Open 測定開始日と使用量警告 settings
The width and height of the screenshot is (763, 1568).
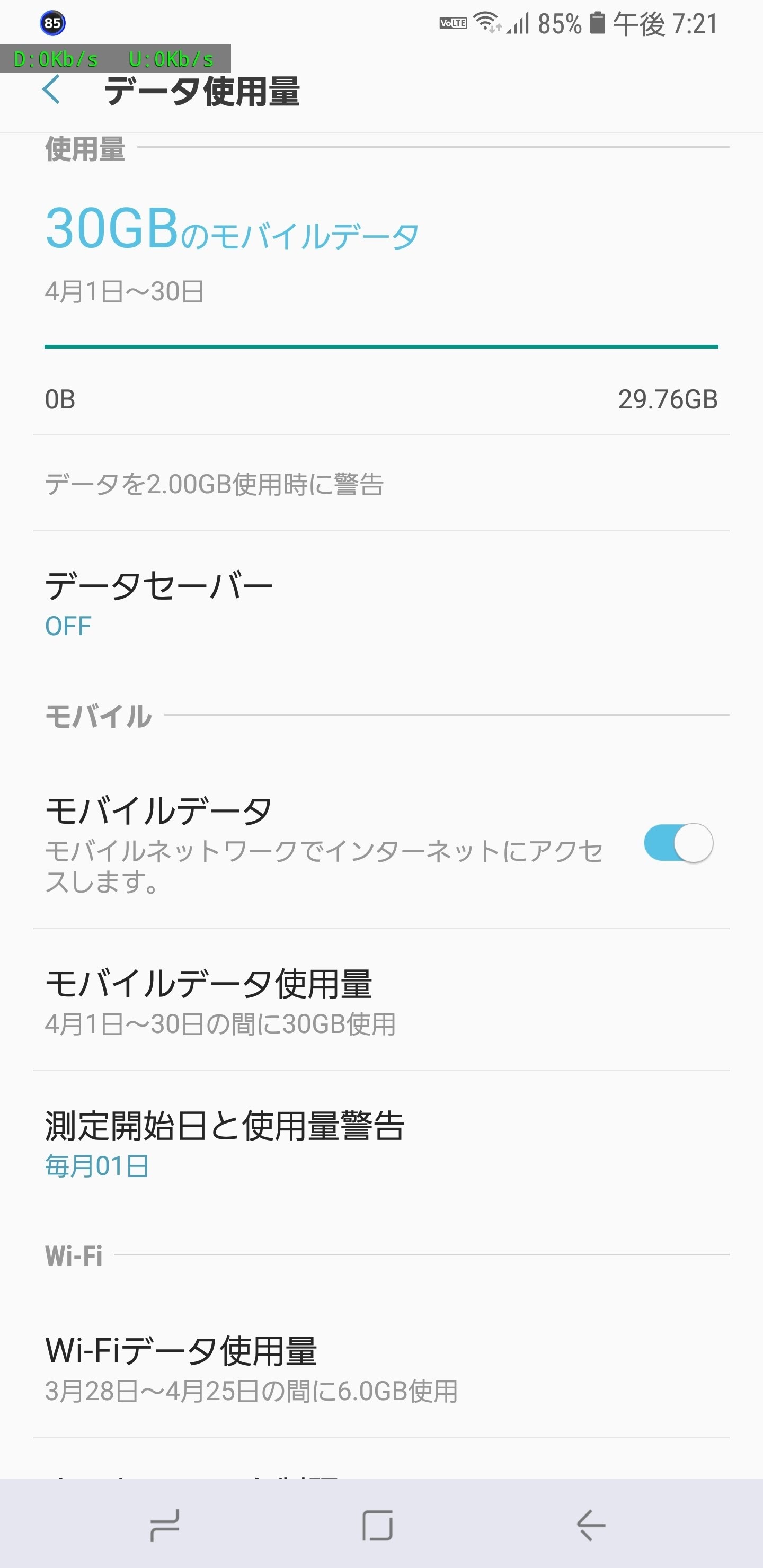pyautogui.click(x=381, y=1143)
